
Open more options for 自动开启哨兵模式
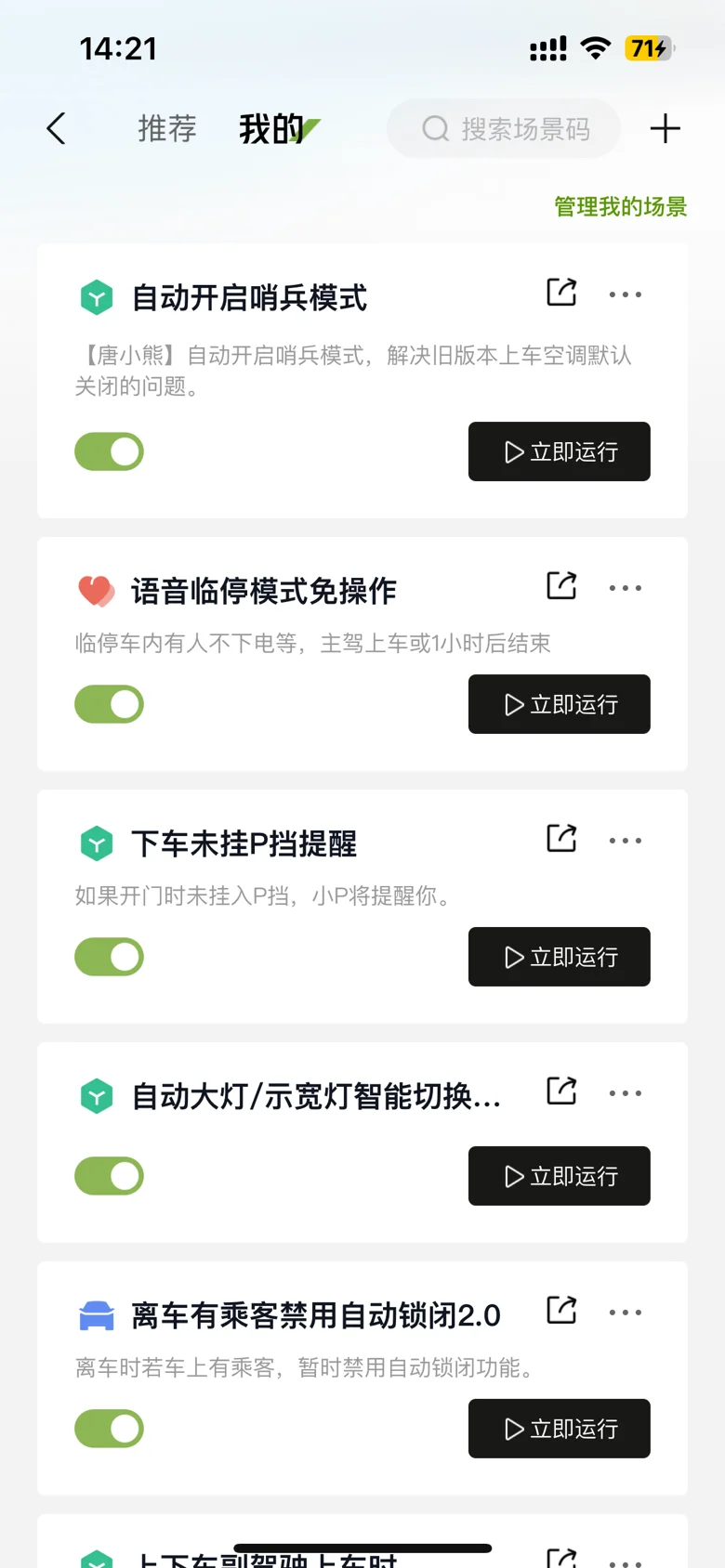pos(625,294)
